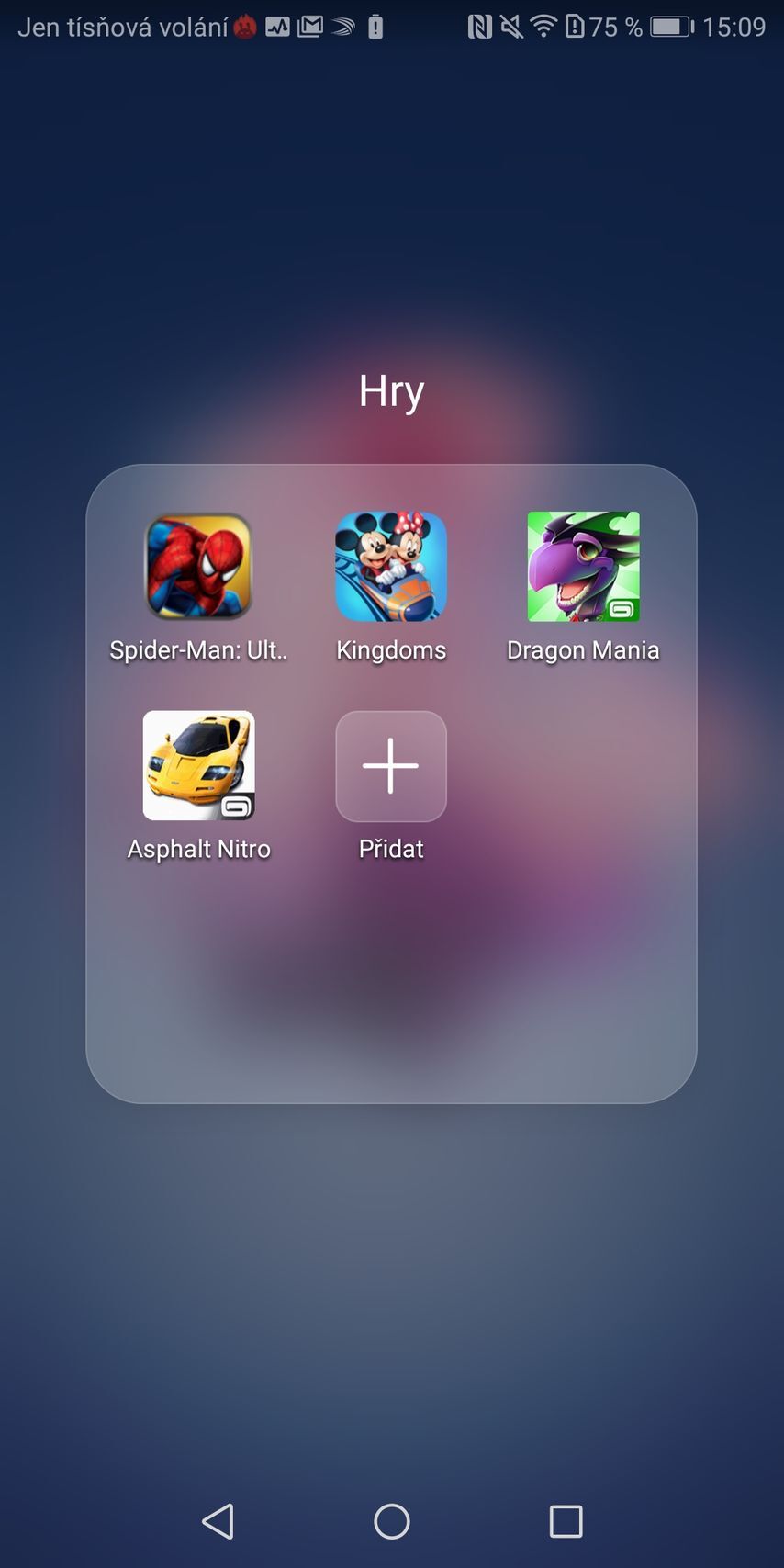Go back using the navigation bar
This screenshot has height=1568, width=784.
pyautogui.click(x=218, y=1521)
